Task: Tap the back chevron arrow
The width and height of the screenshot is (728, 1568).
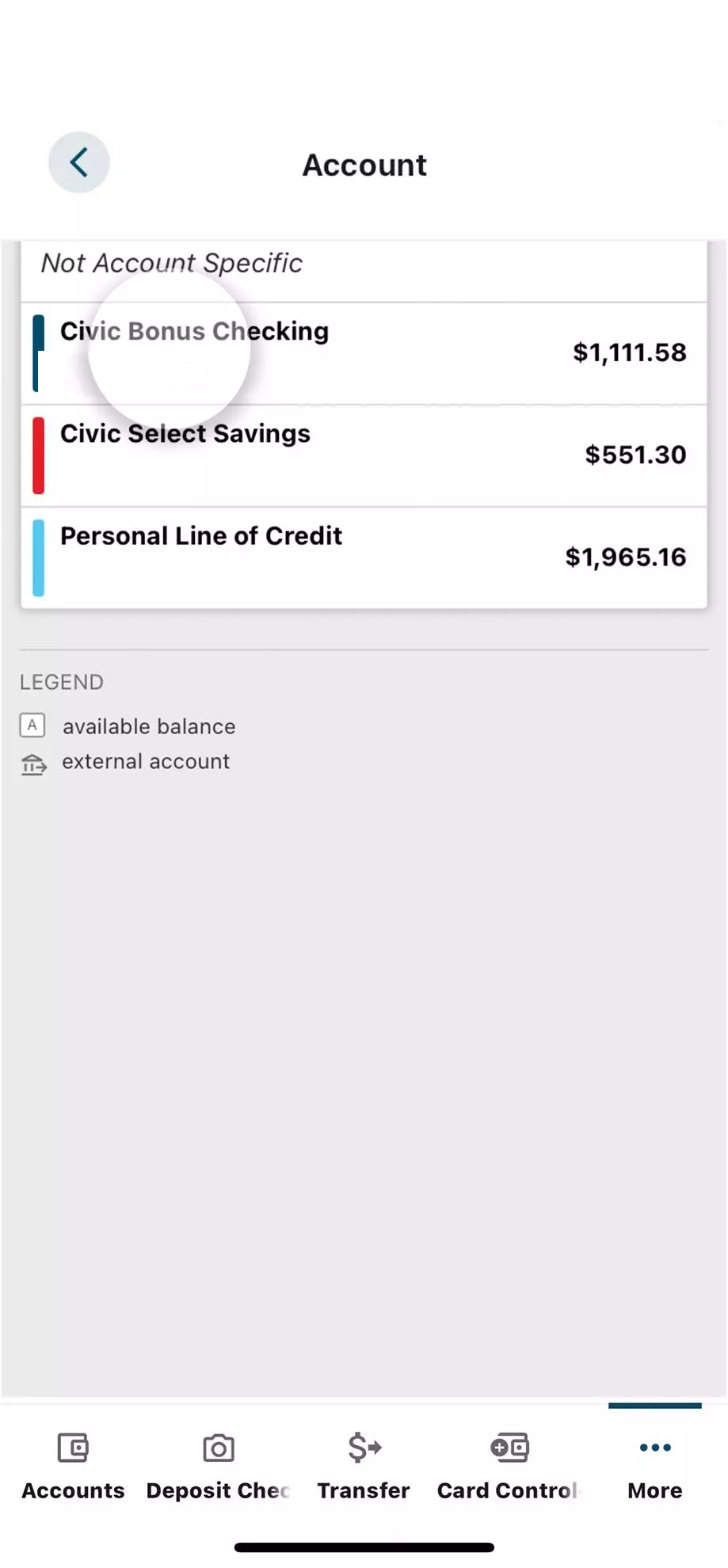Action: pos(78,162)
